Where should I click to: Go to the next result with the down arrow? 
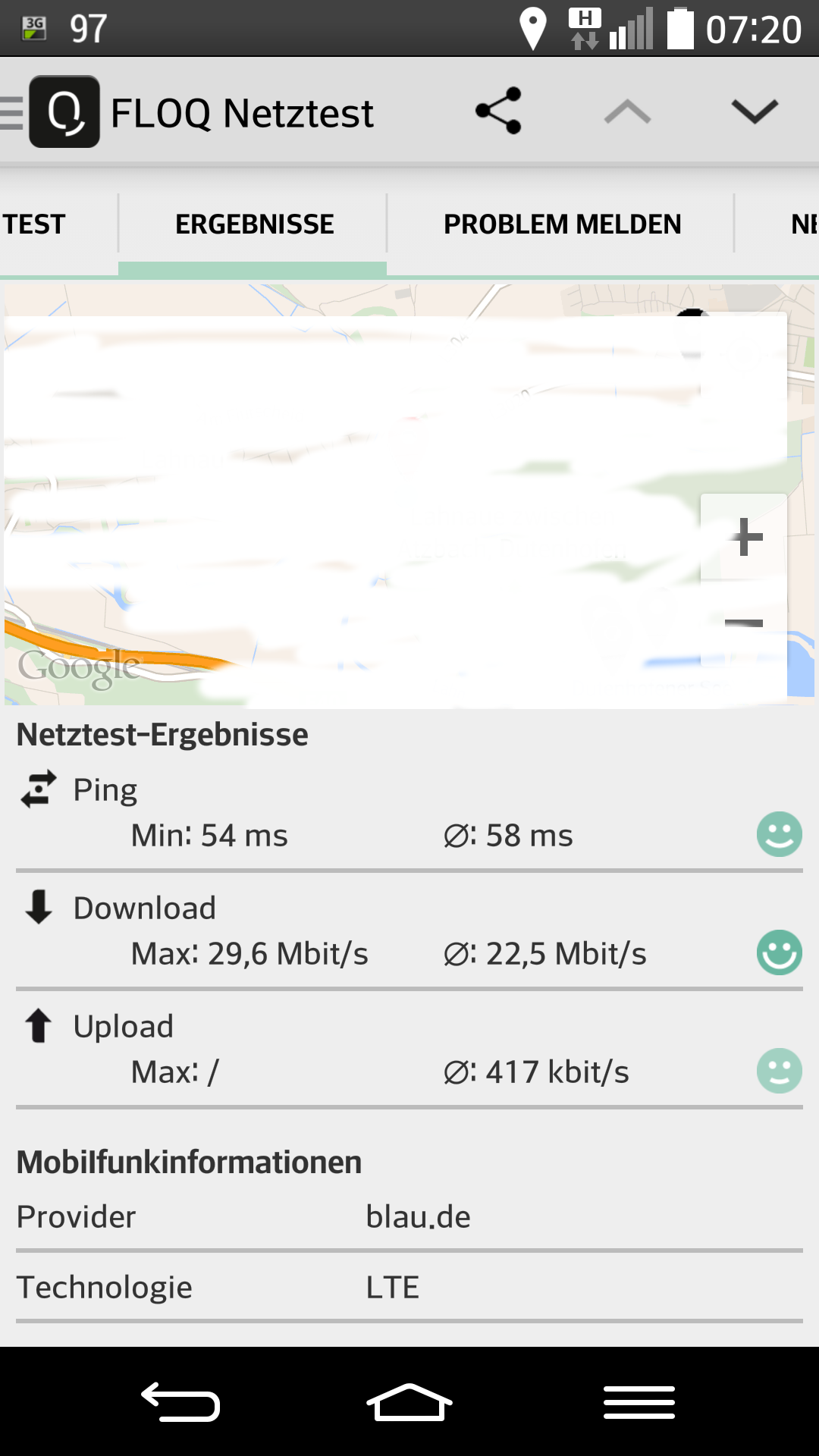[755, 111]
